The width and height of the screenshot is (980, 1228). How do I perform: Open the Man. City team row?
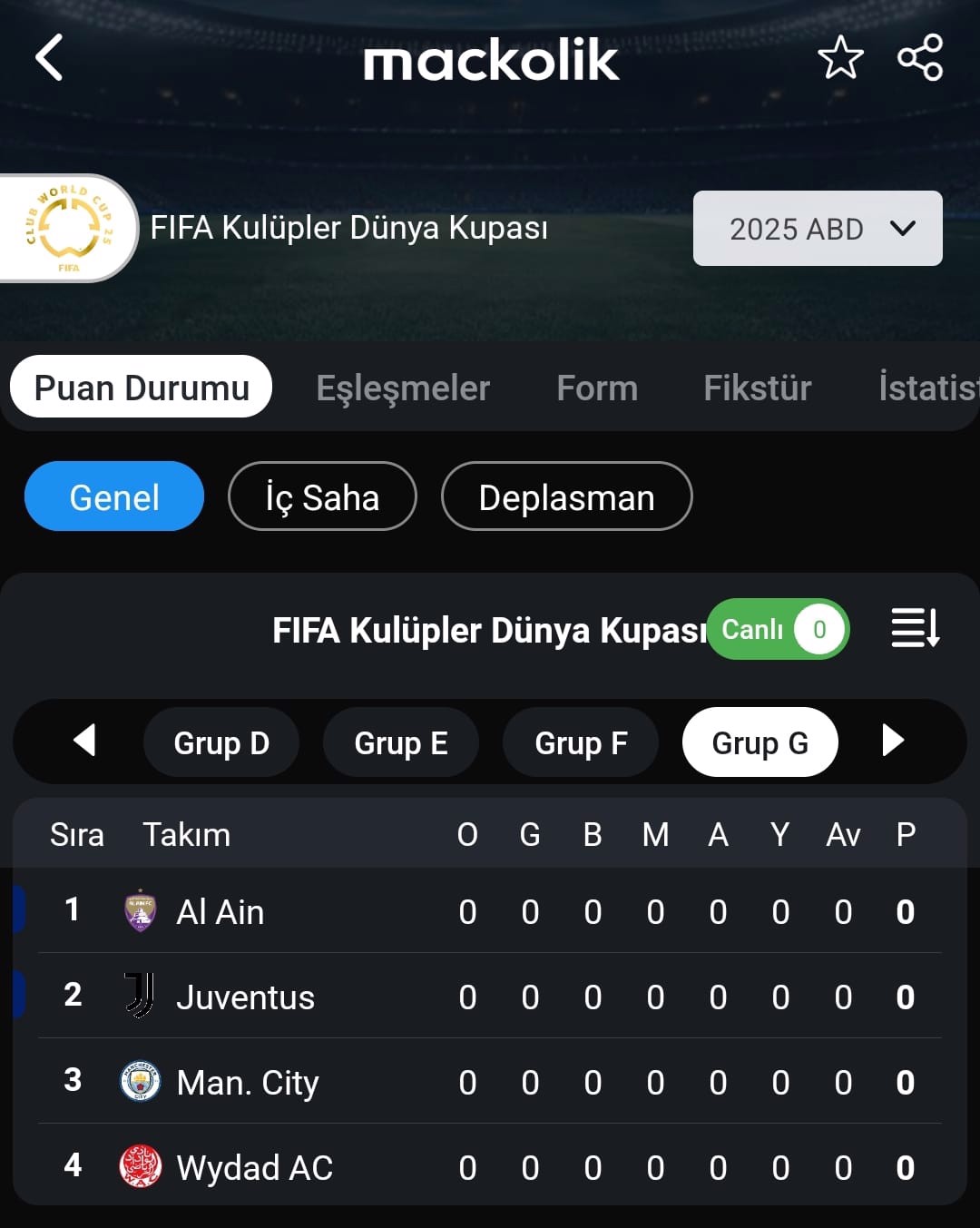[248, 1082]
